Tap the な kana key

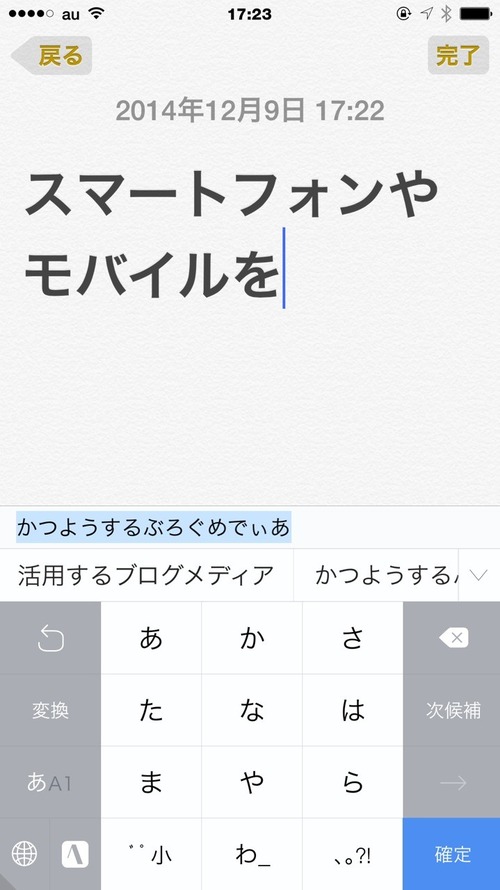tap(252, 710)
